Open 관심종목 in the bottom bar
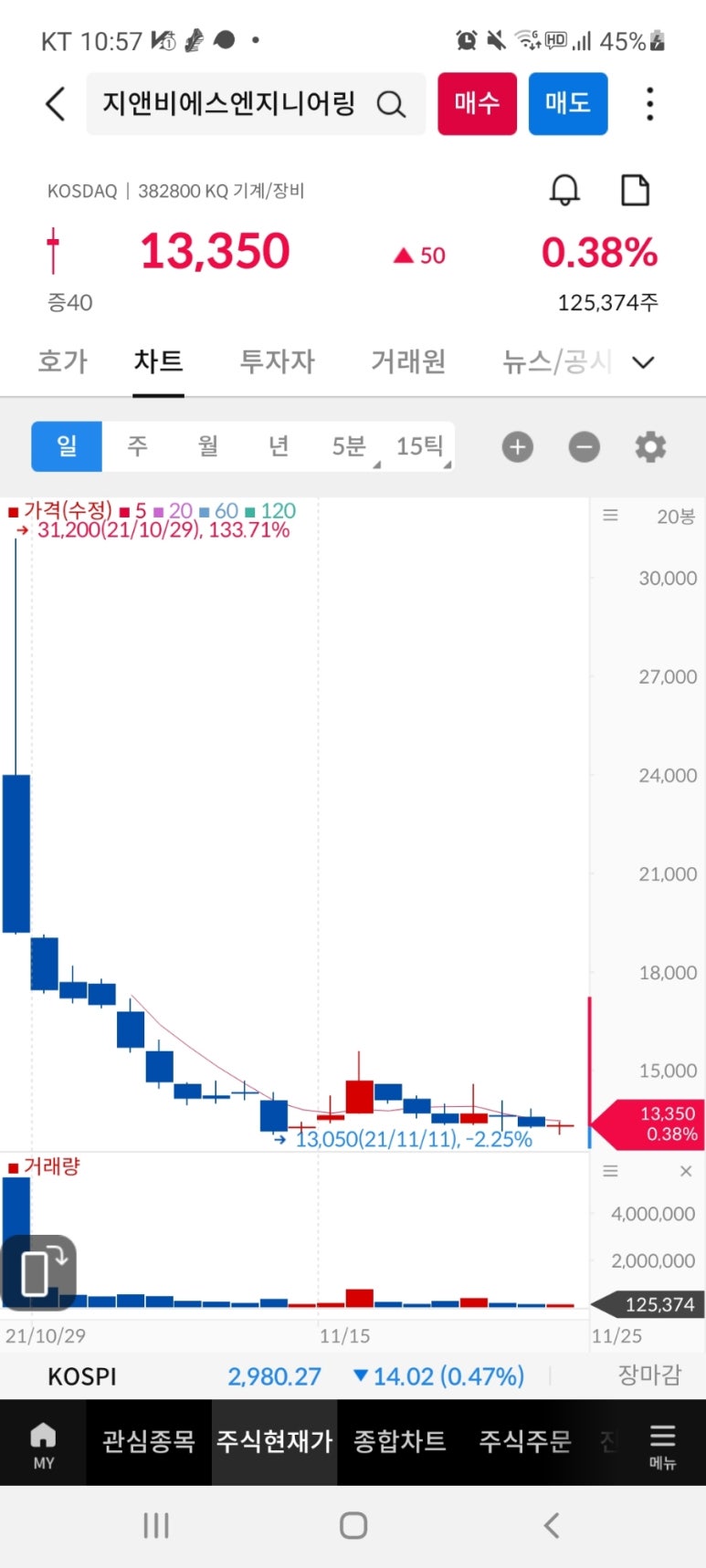The height and width of the screenshot is (1568, 706). pyautogui.click(x=149, y=1441)
